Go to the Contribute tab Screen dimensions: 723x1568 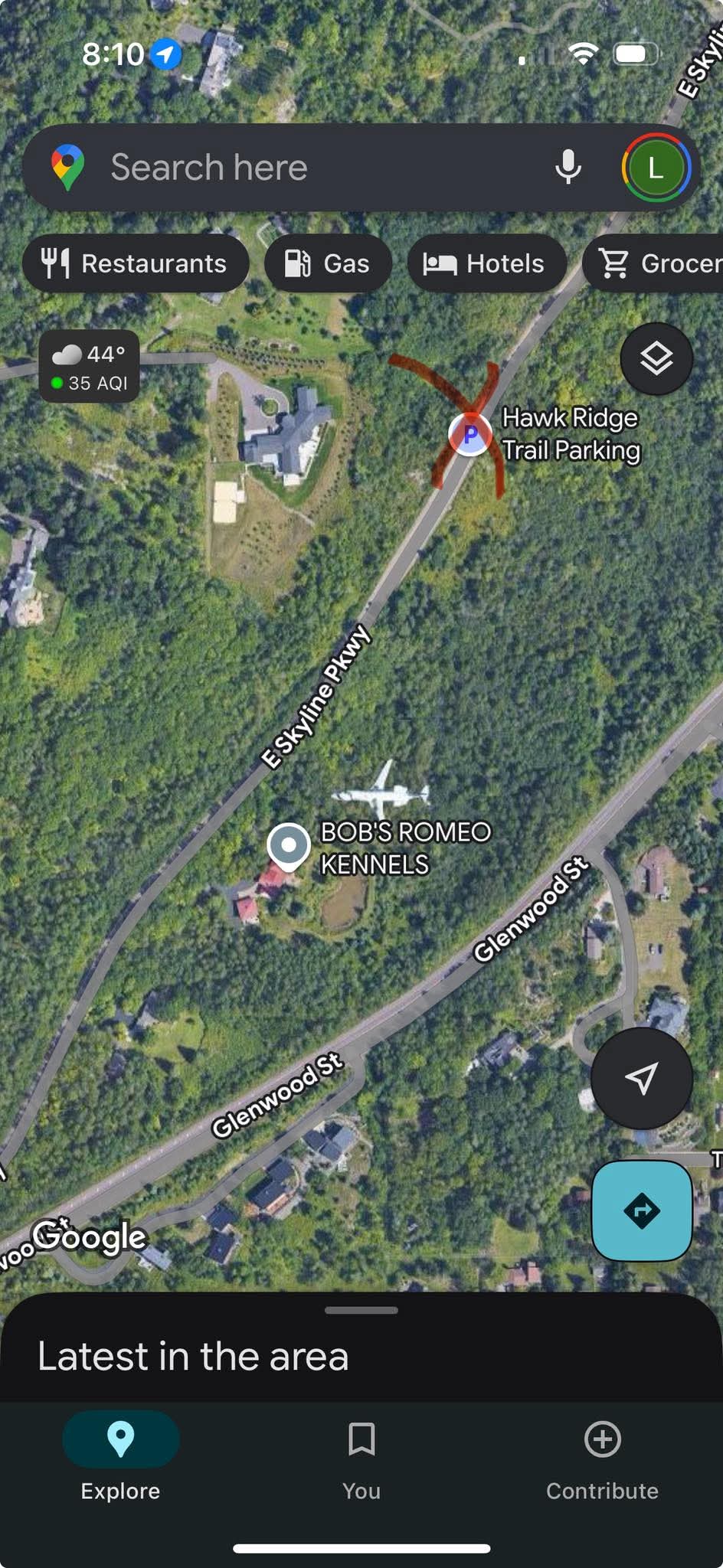click(602, 1456)
